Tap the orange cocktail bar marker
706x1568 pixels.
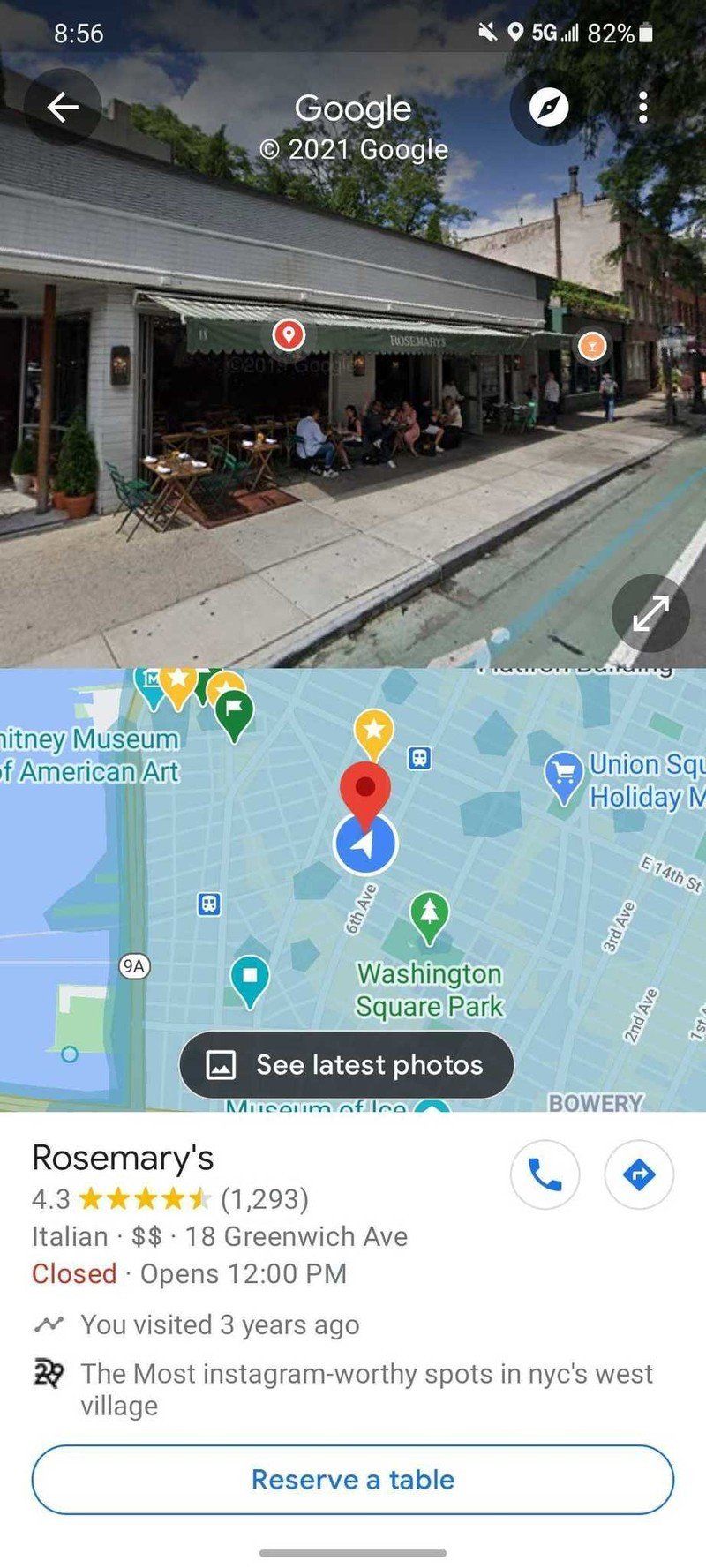click(x=592, y=346)
